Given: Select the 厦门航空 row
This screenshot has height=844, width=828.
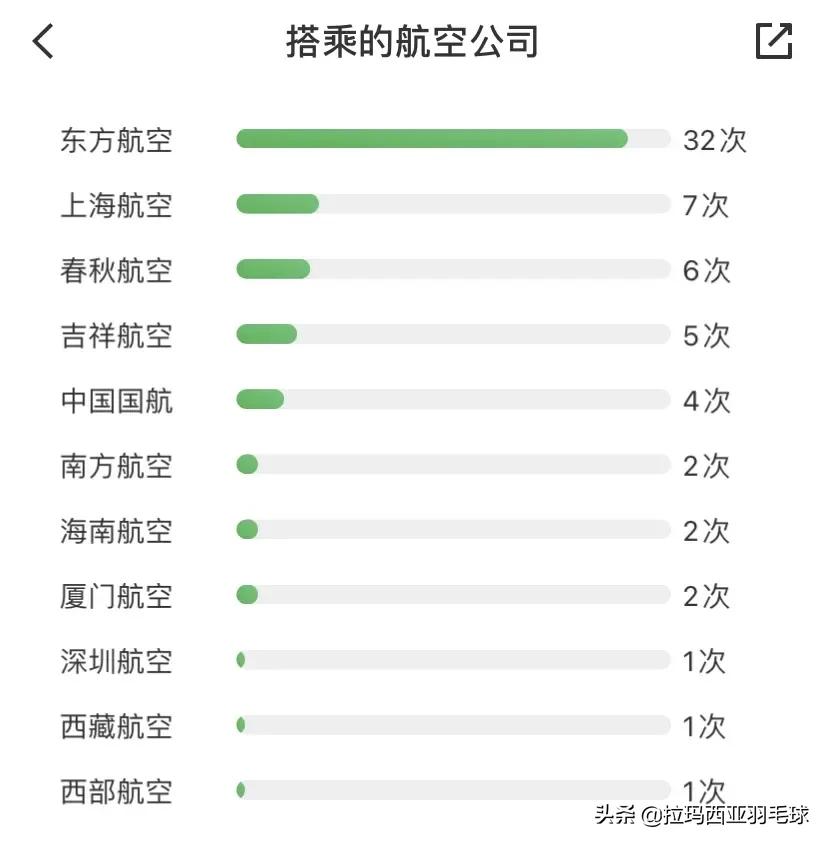Looking at the screenshot, I should 116,596.
